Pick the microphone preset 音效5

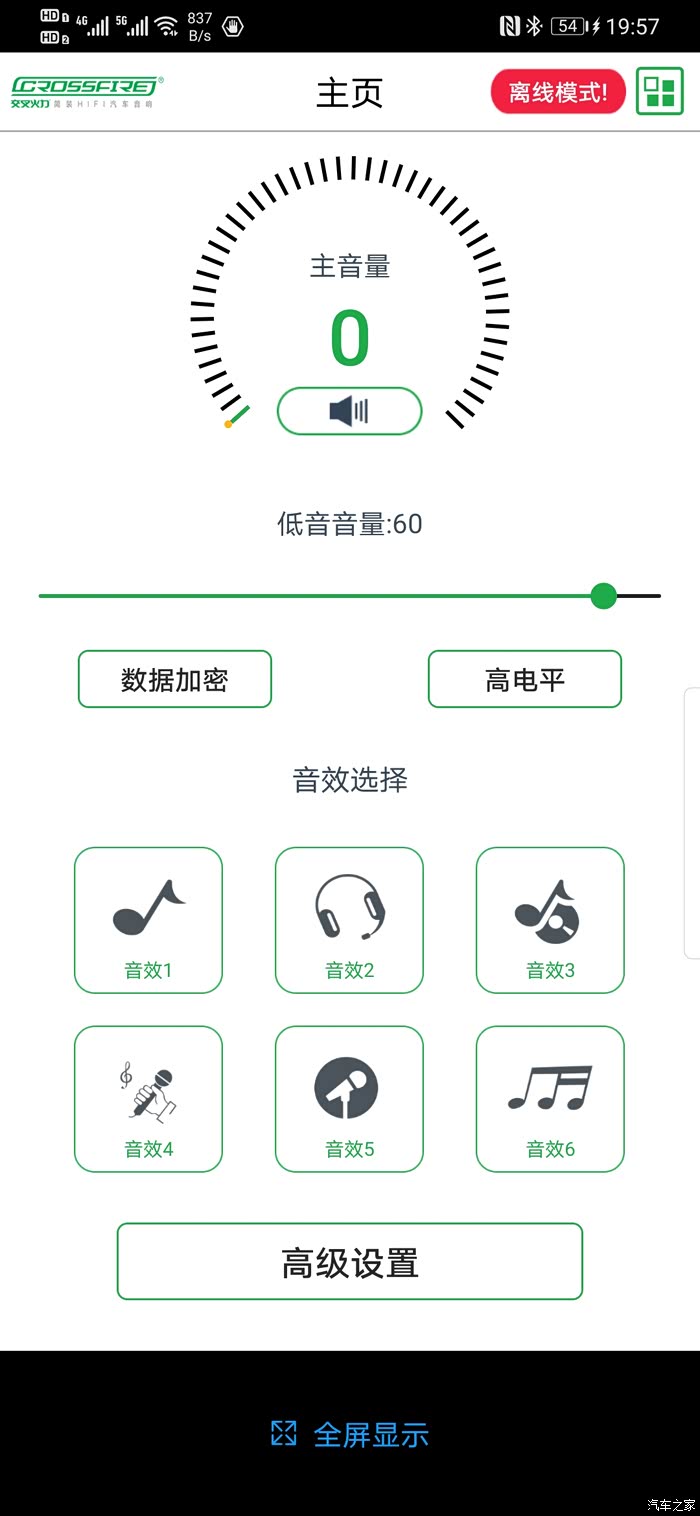[x=349, y=1099]
